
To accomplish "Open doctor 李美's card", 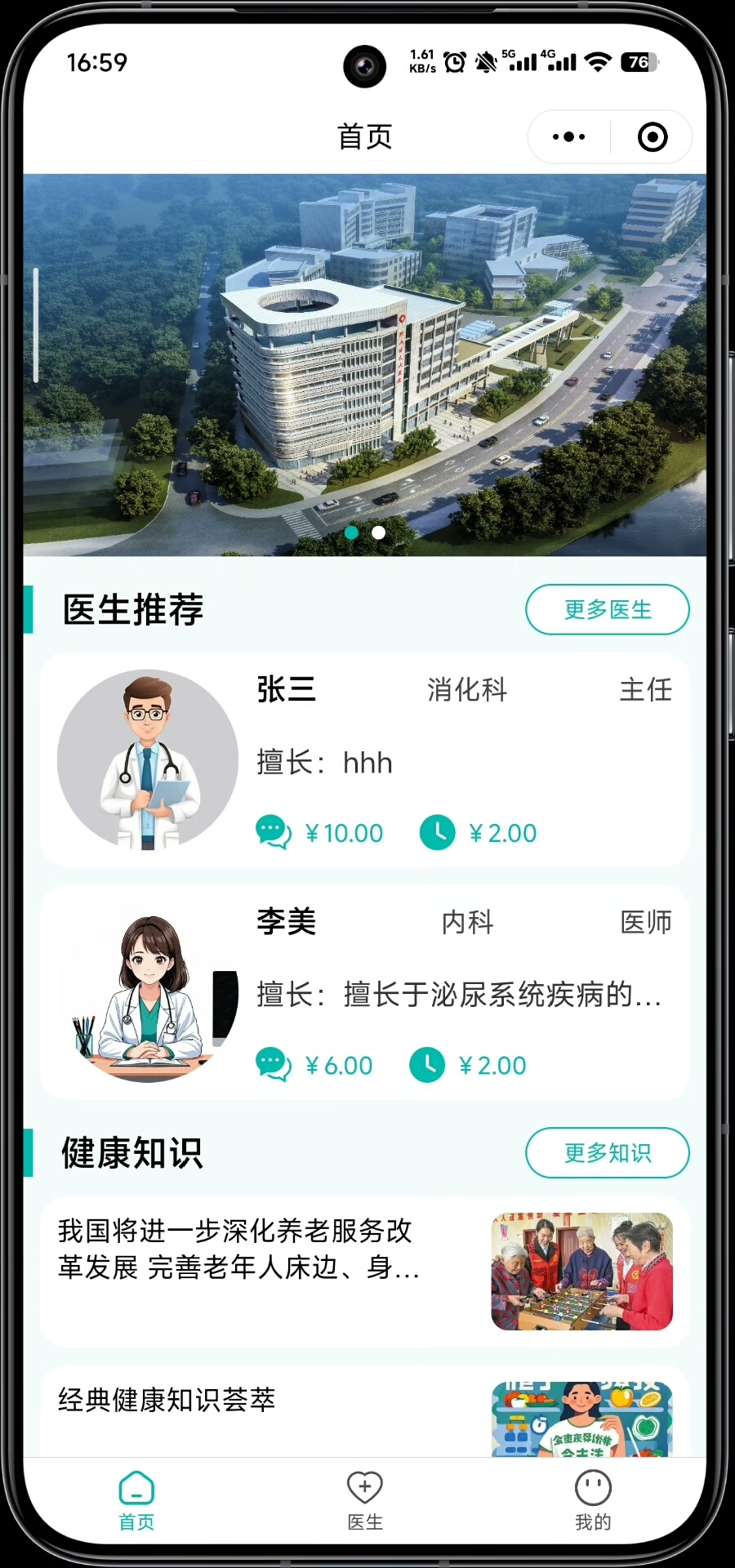I will [364, 992].
